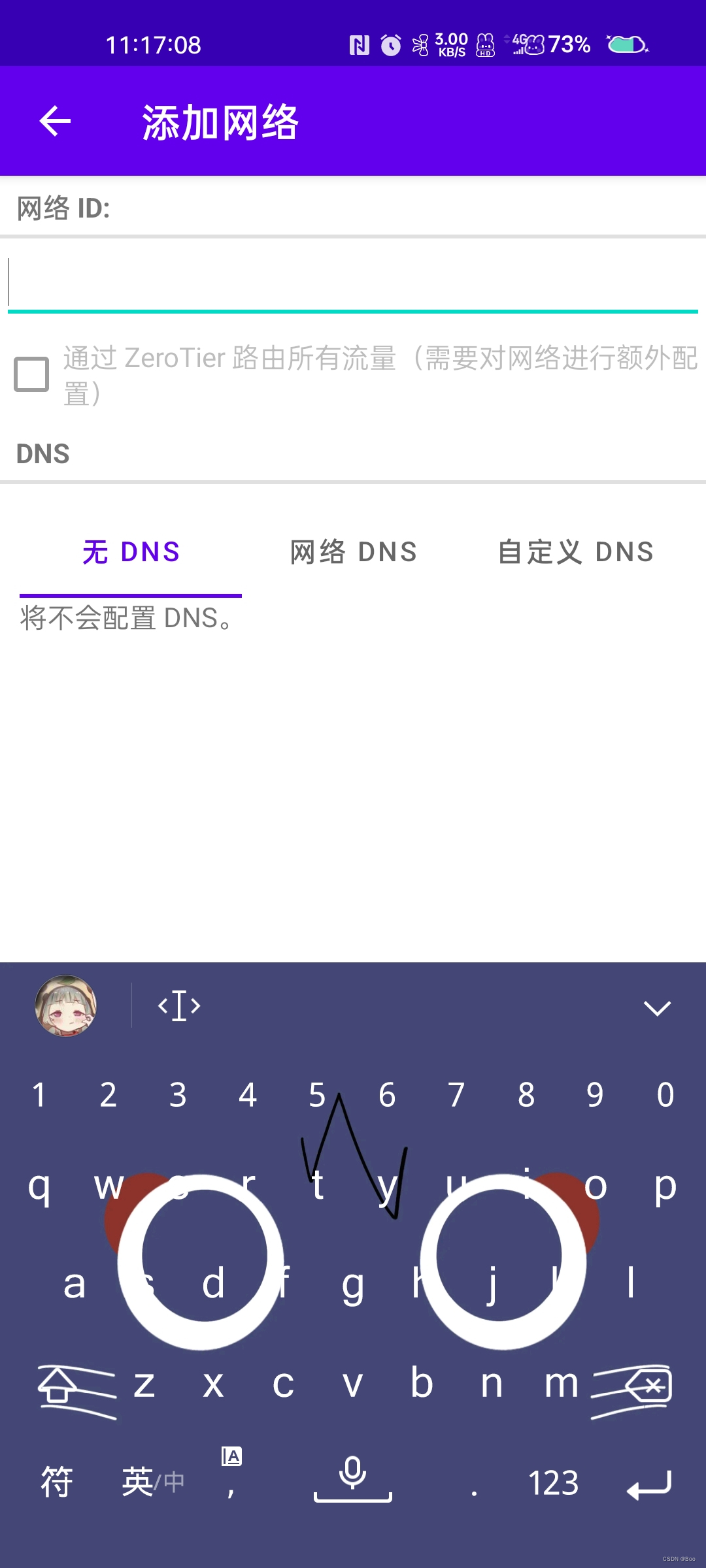This screenshot has width=706, height=1568.
Task: Select the 无 DNS tab
Action: (x=133, y=552)
